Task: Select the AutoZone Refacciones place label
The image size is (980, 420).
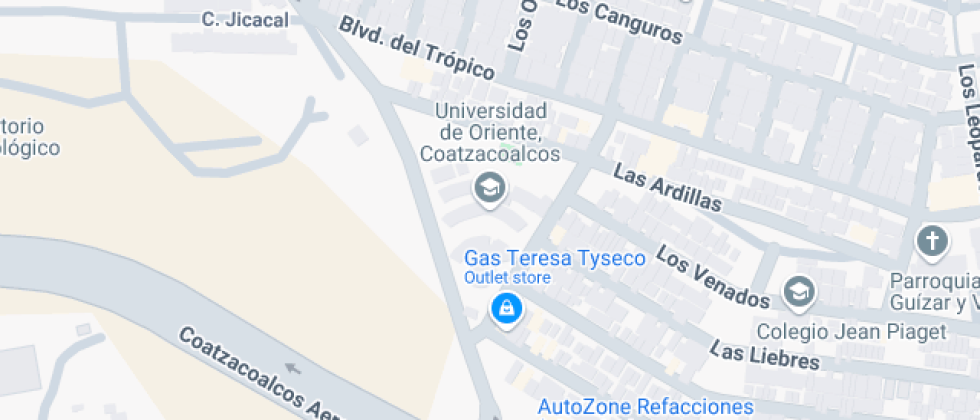Action: coord(646,407)
